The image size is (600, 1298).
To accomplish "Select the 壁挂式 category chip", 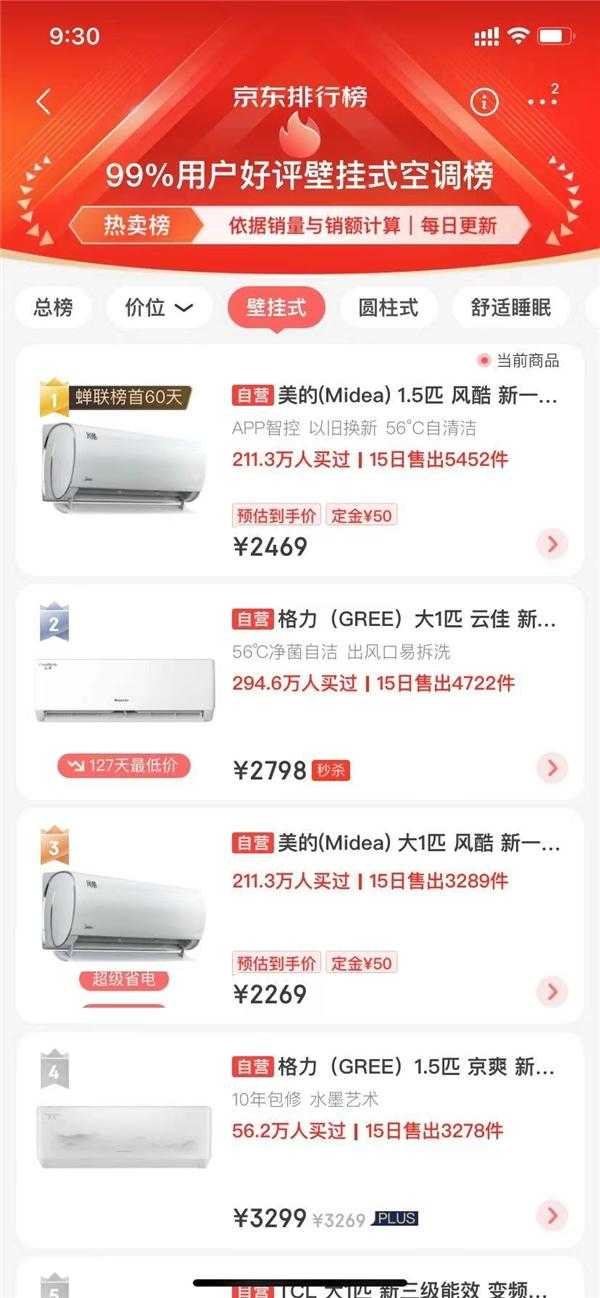I will tap(276, 308).
